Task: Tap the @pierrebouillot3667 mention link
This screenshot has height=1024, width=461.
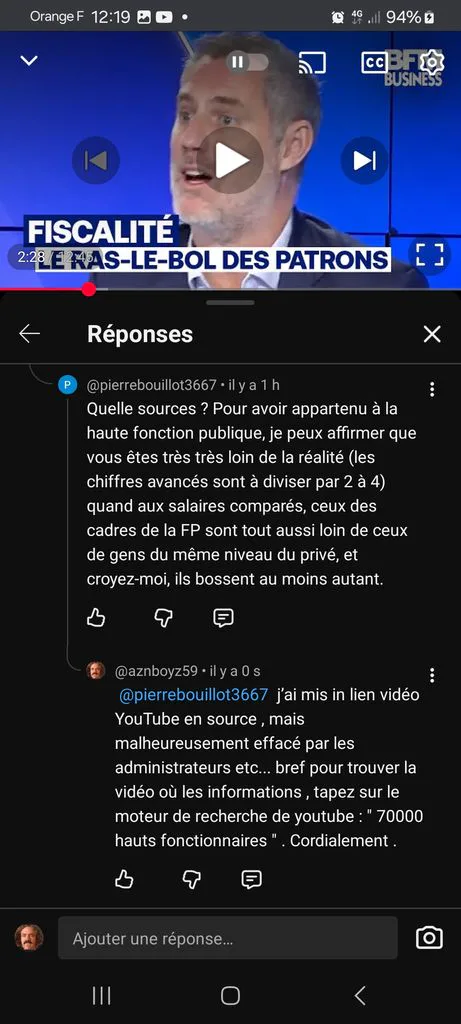Action: [x=193, y=695]
